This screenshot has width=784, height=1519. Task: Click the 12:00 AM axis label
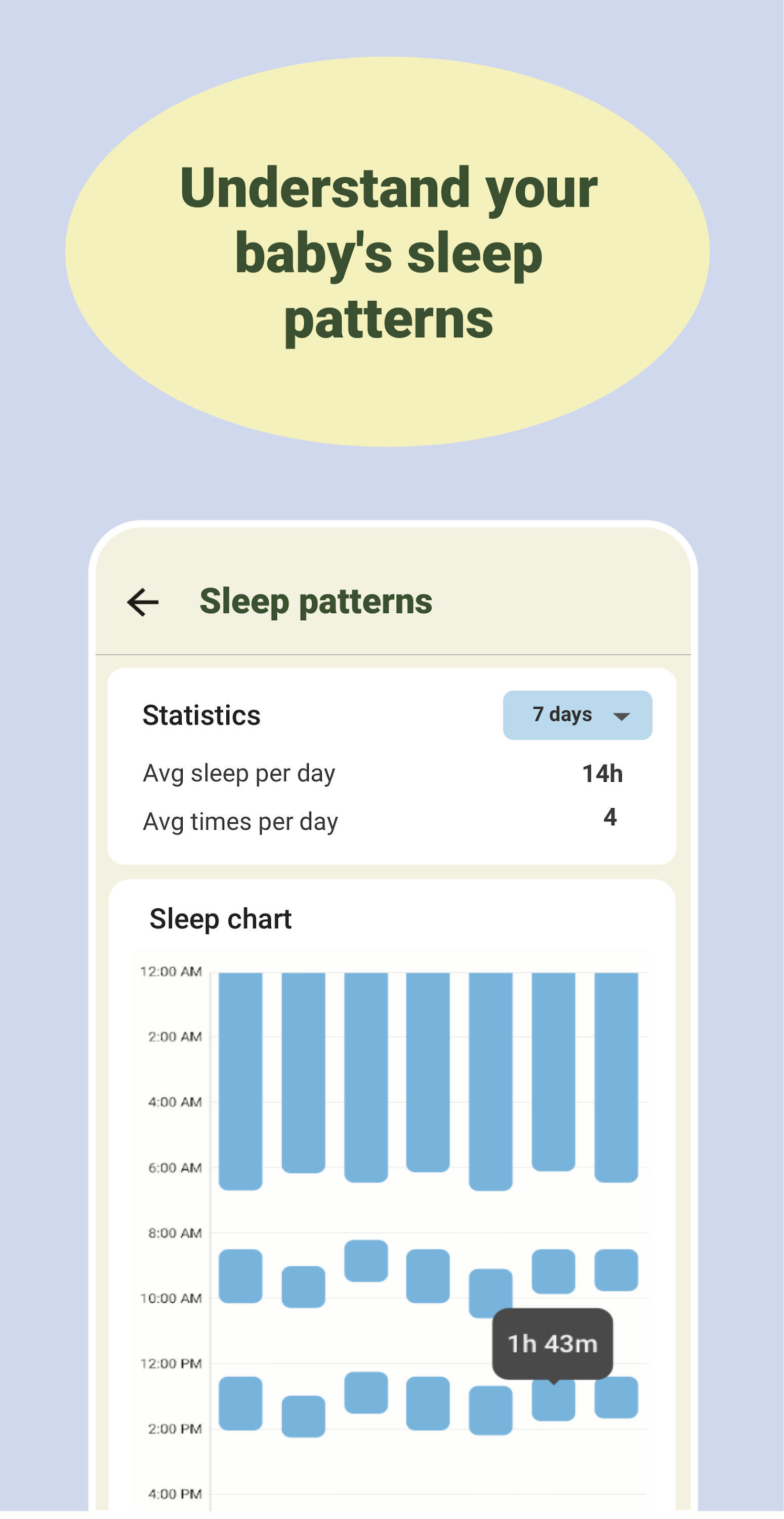click(172, 971)
